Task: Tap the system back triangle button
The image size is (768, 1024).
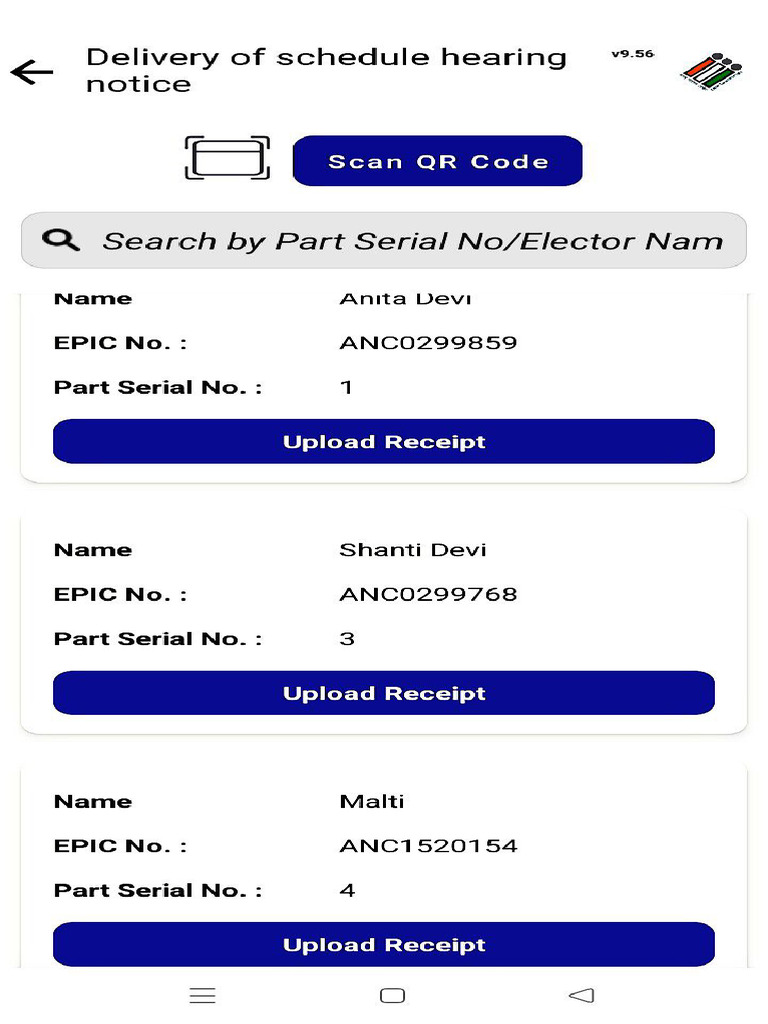Action: (582, 995)
